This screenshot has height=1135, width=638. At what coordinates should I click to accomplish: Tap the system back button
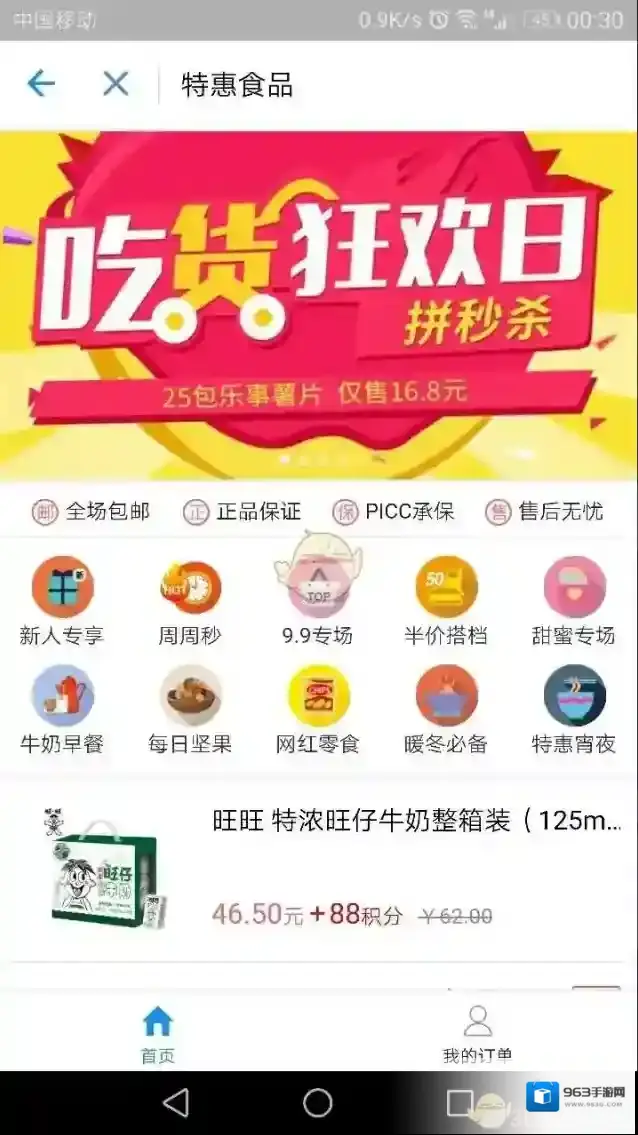pyautogui.click(x=176, y=1103)
